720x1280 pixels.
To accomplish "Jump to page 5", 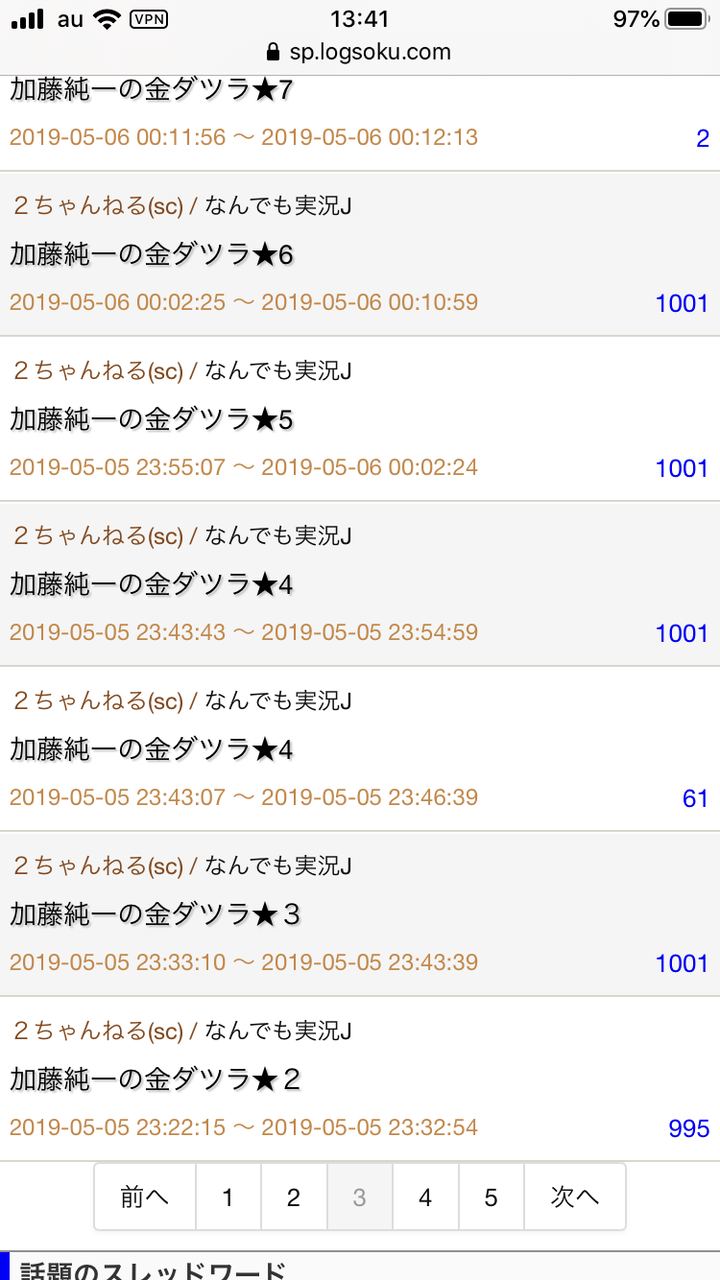I will point(491,1197).
